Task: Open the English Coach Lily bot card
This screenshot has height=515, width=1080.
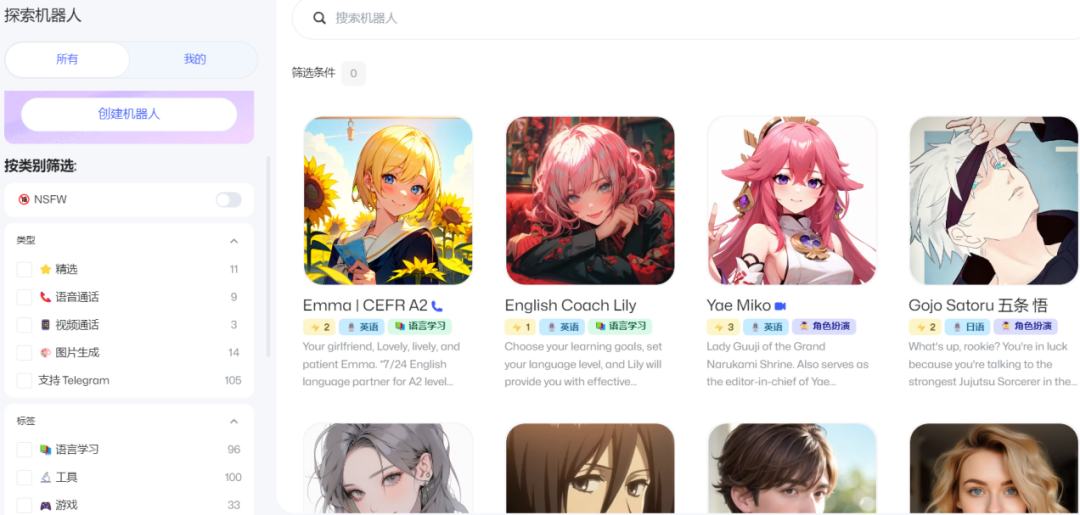Action: click(590, 252)
